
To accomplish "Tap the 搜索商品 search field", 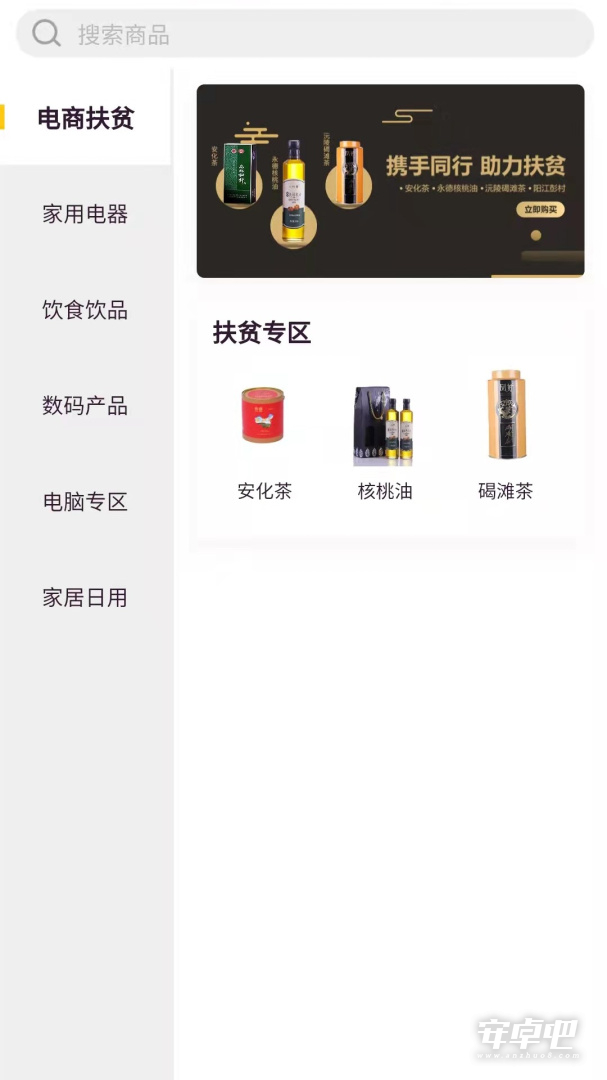I will point(305,34).
